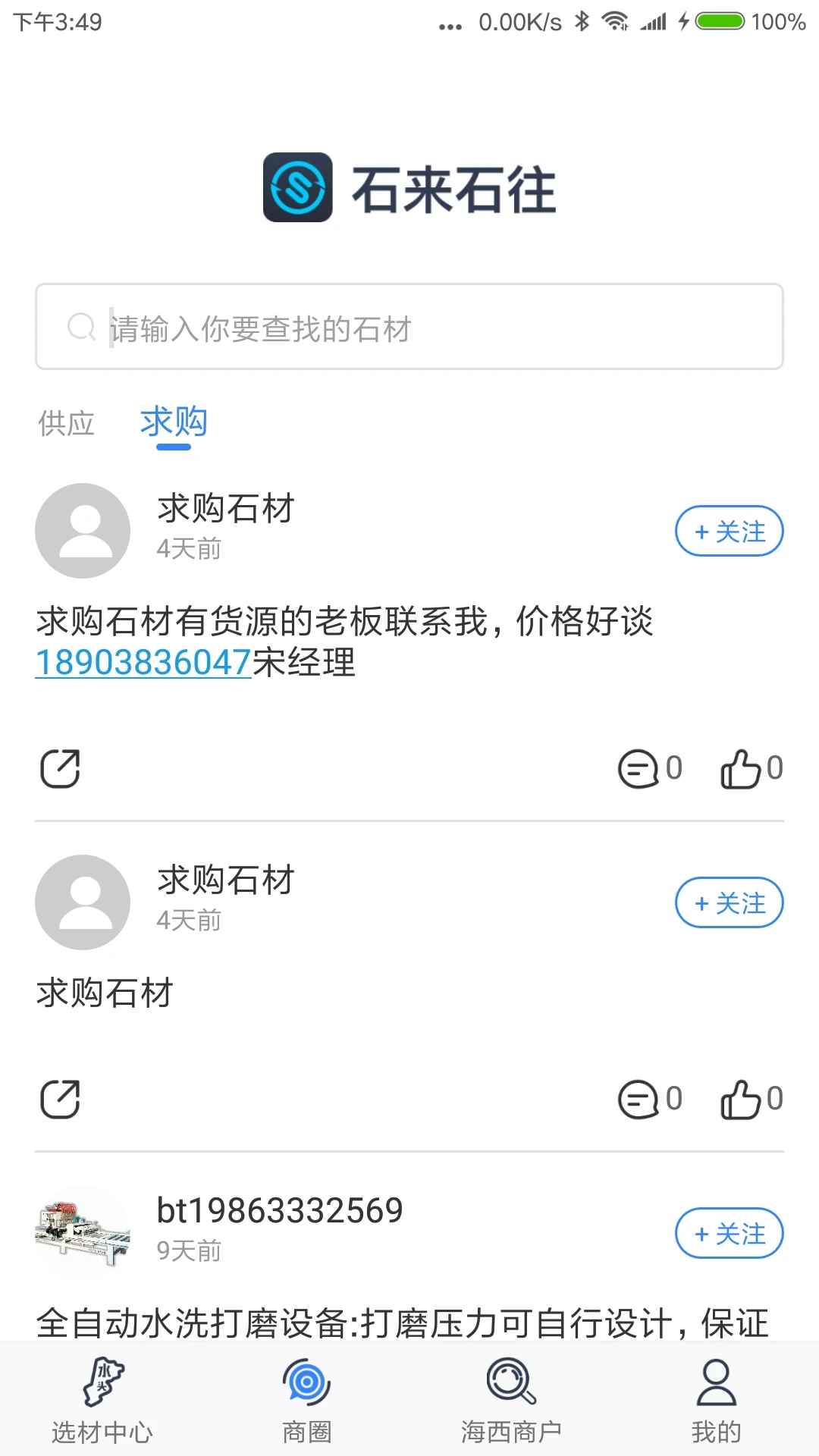819x1456 pixels.
Task: Follow the first 求购石材 poster
Action: pyautogui.click(x=729, y=531)
